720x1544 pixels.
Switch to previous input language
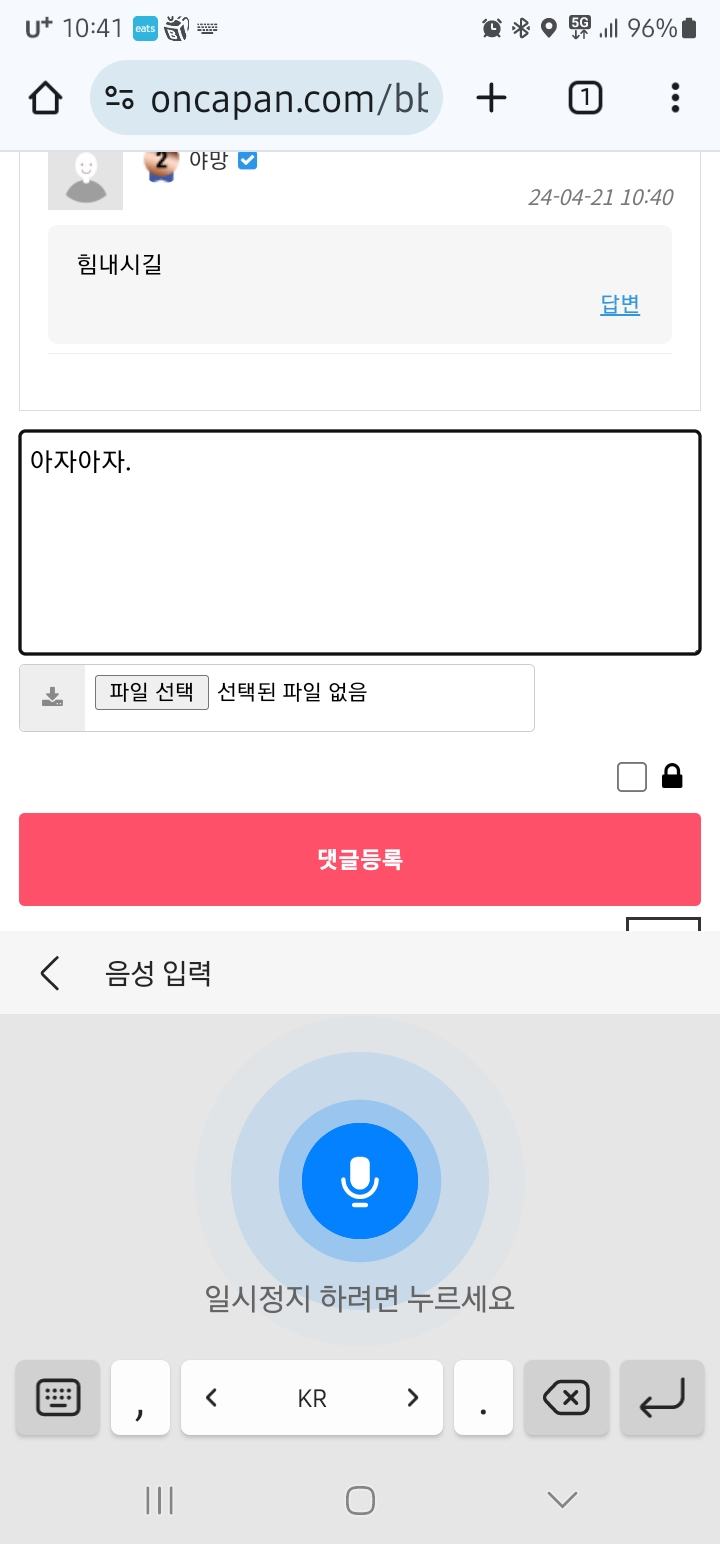(x=211, y=1397)
